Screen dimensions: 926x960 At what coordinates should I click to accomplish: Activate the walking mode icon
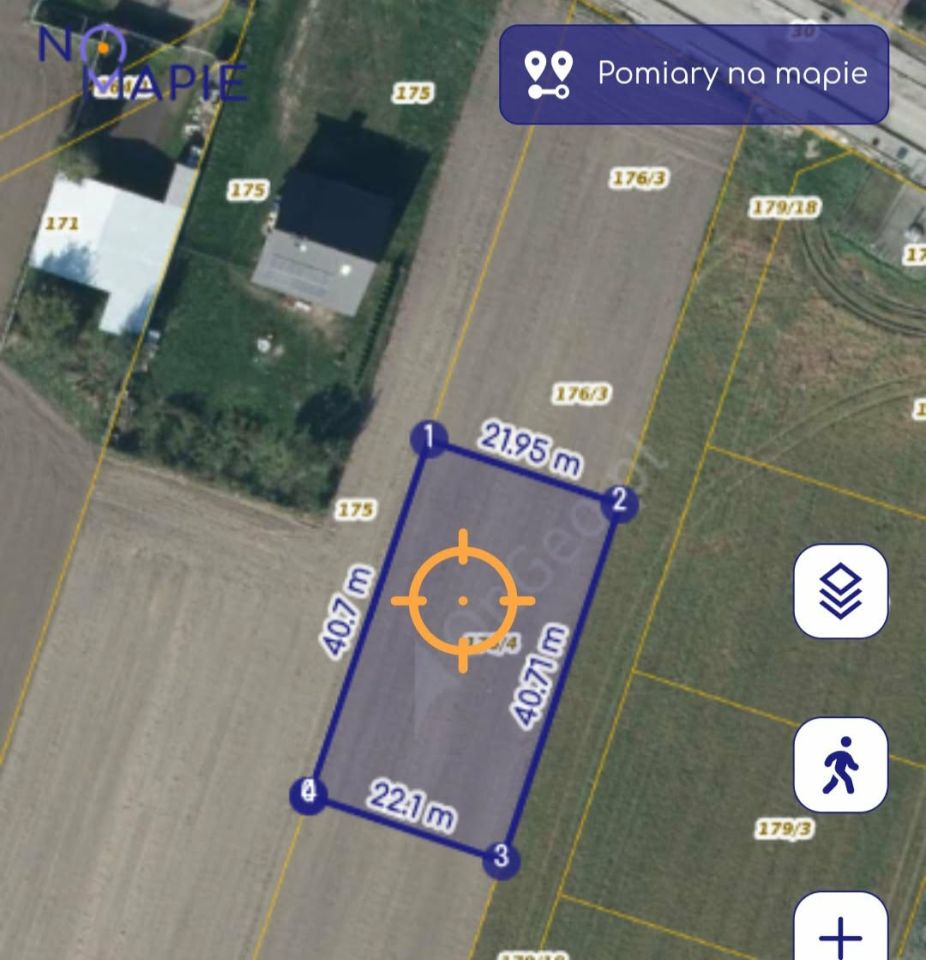[840, 765]
